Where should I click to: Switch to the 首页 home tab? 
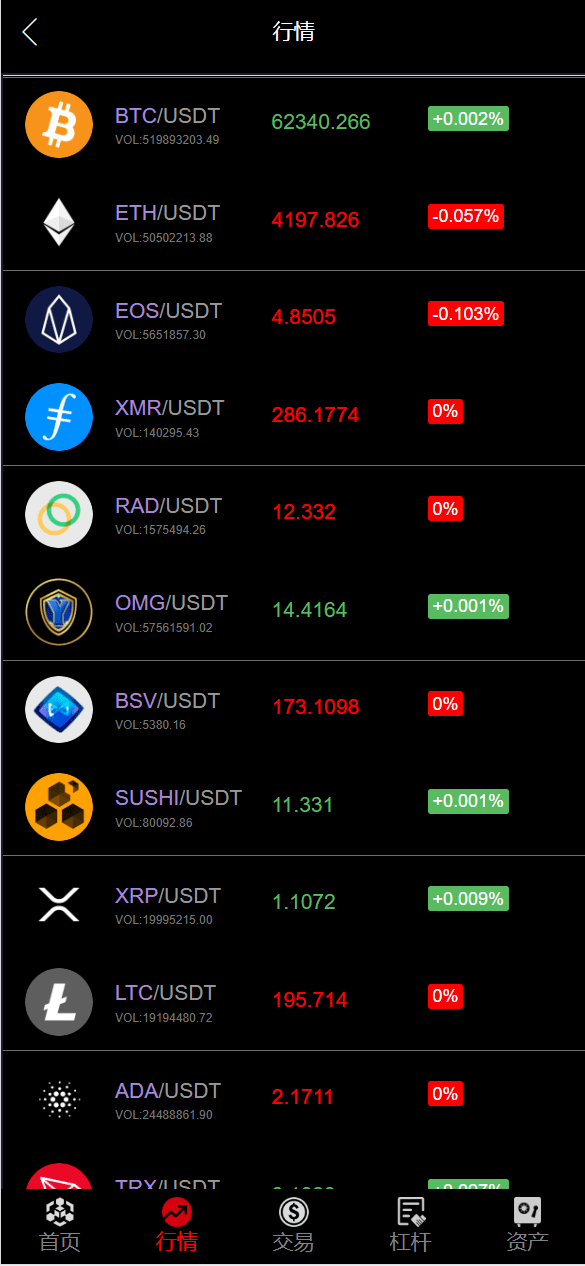coord(60,1226)
